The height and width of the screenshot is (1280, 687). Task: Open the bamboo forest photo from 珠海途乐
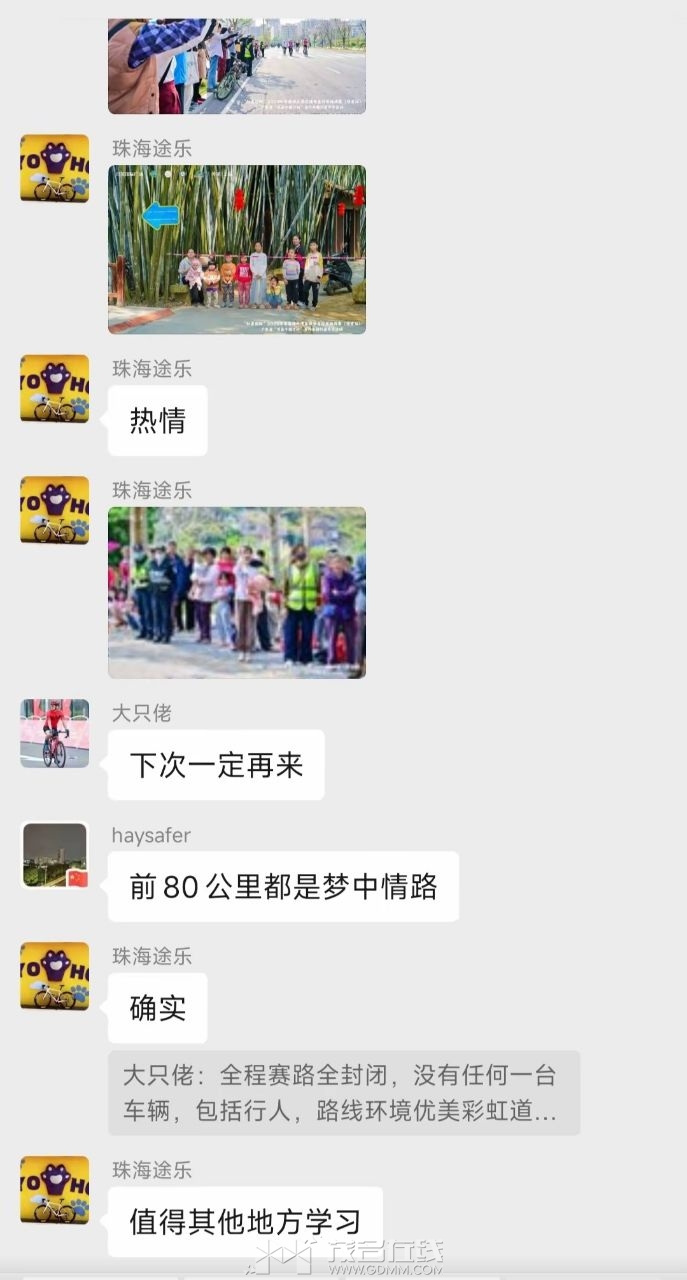pos(237,249)
